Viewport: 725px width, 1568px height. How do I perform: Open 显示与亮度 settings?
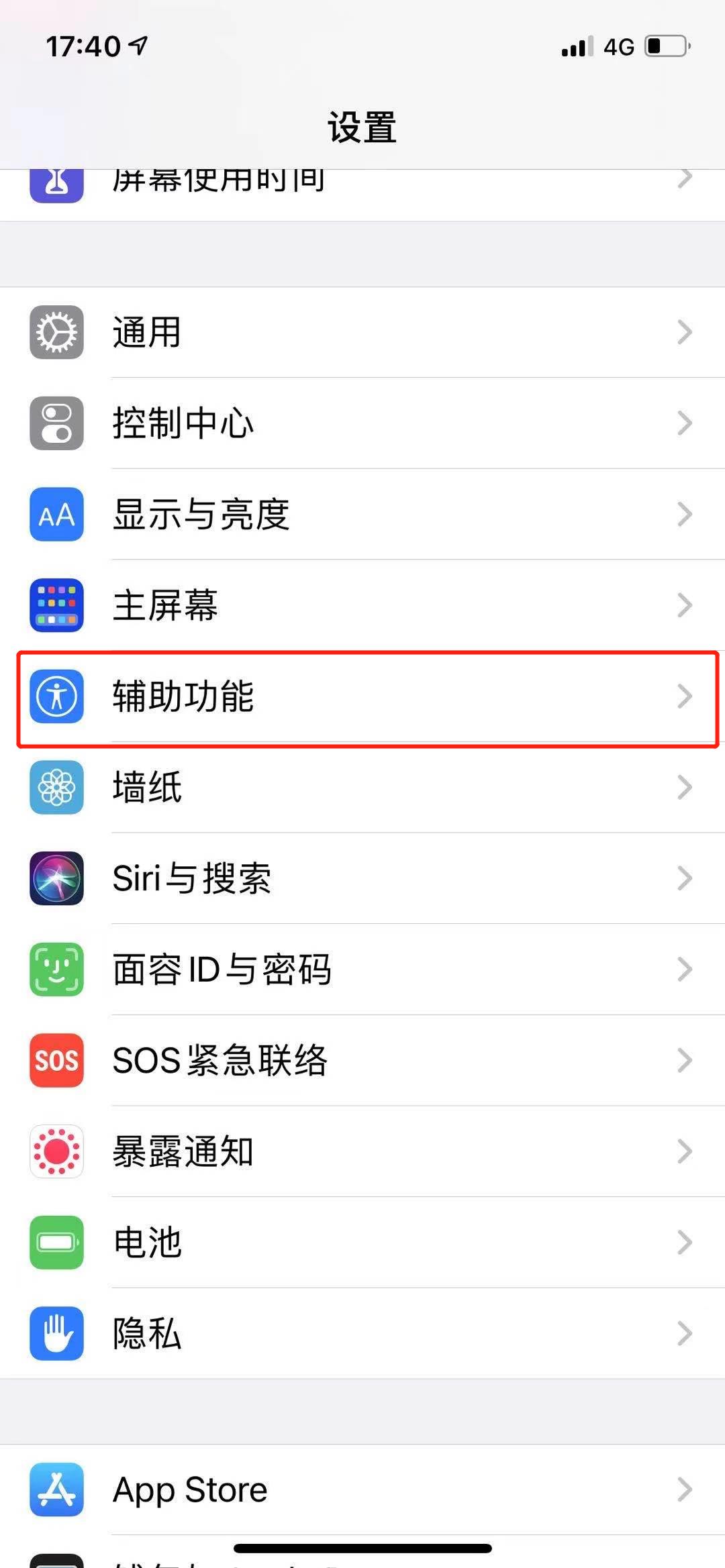click(362, 515)
